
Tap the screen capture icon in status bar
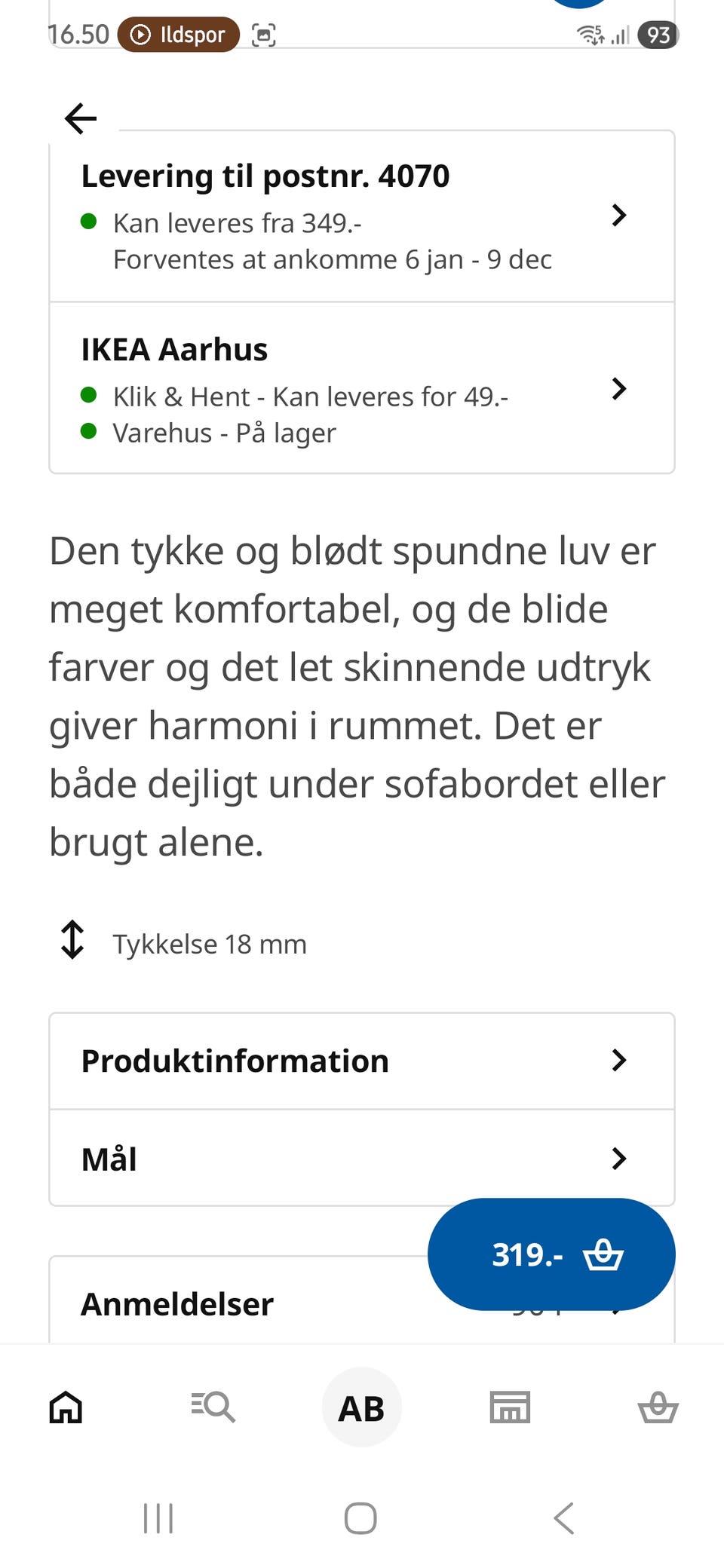click(x=264, y=34)
